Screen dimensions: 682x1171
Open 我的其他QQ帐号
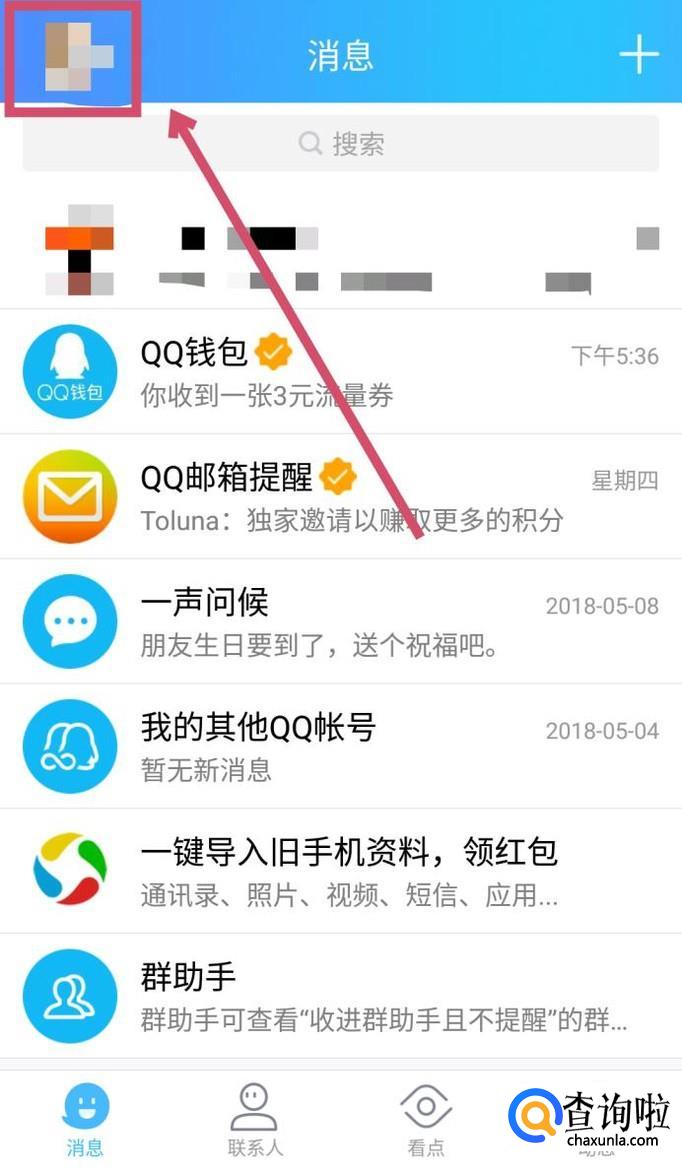341,745
